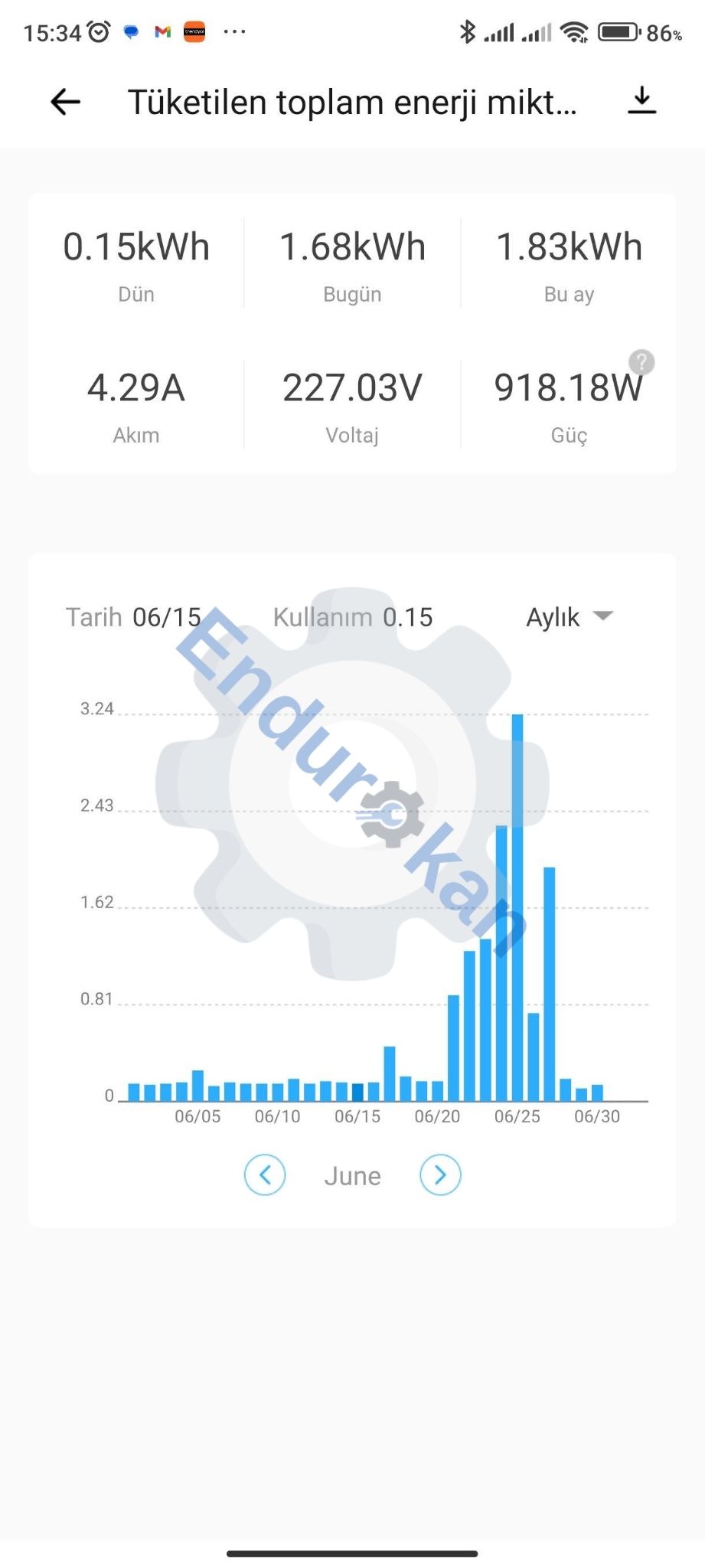Advance to the month after June

[440, 1174]
